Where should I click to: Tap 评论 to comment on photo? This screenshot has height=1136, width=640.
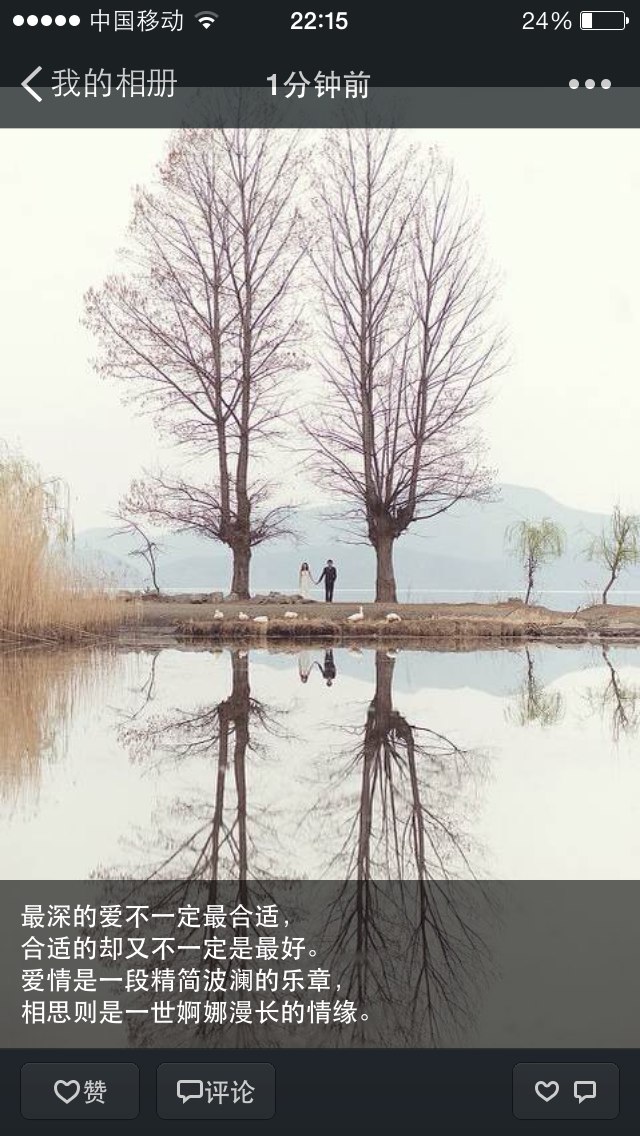point(216,1091)
